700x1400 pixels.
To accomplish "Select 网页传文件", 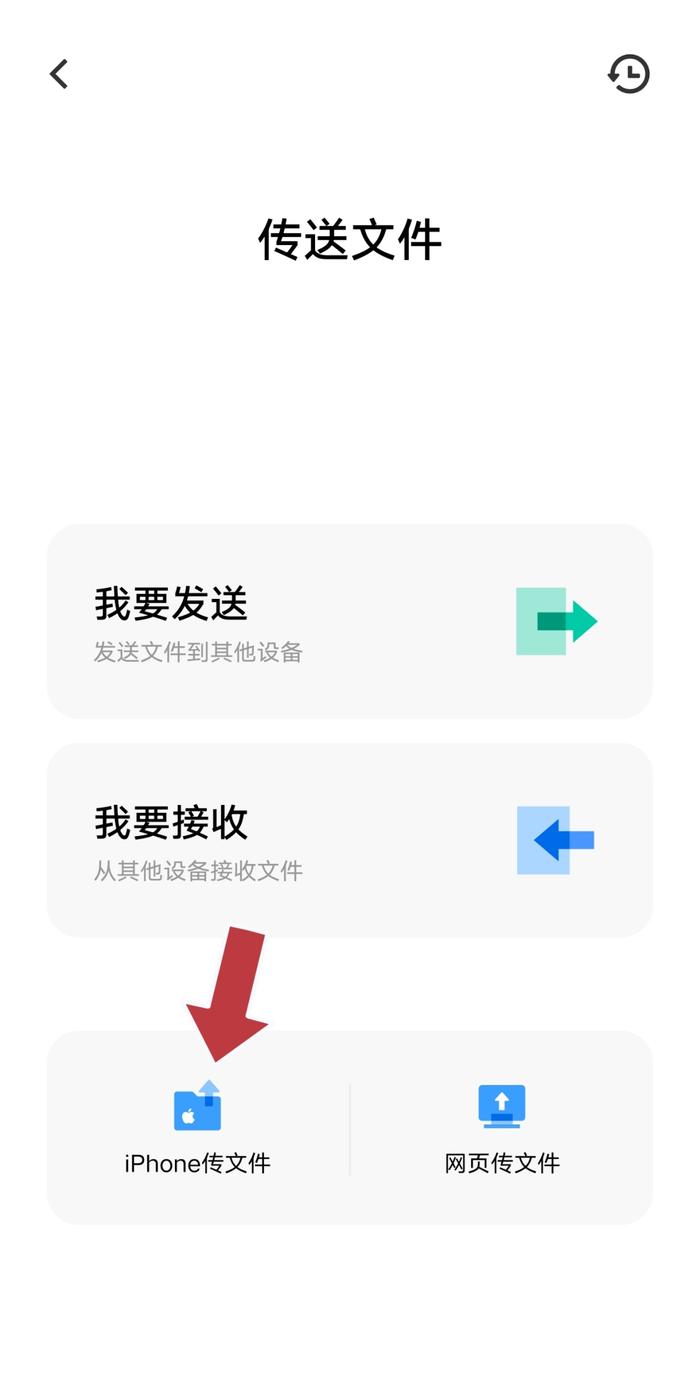I will click(502, 1130).
